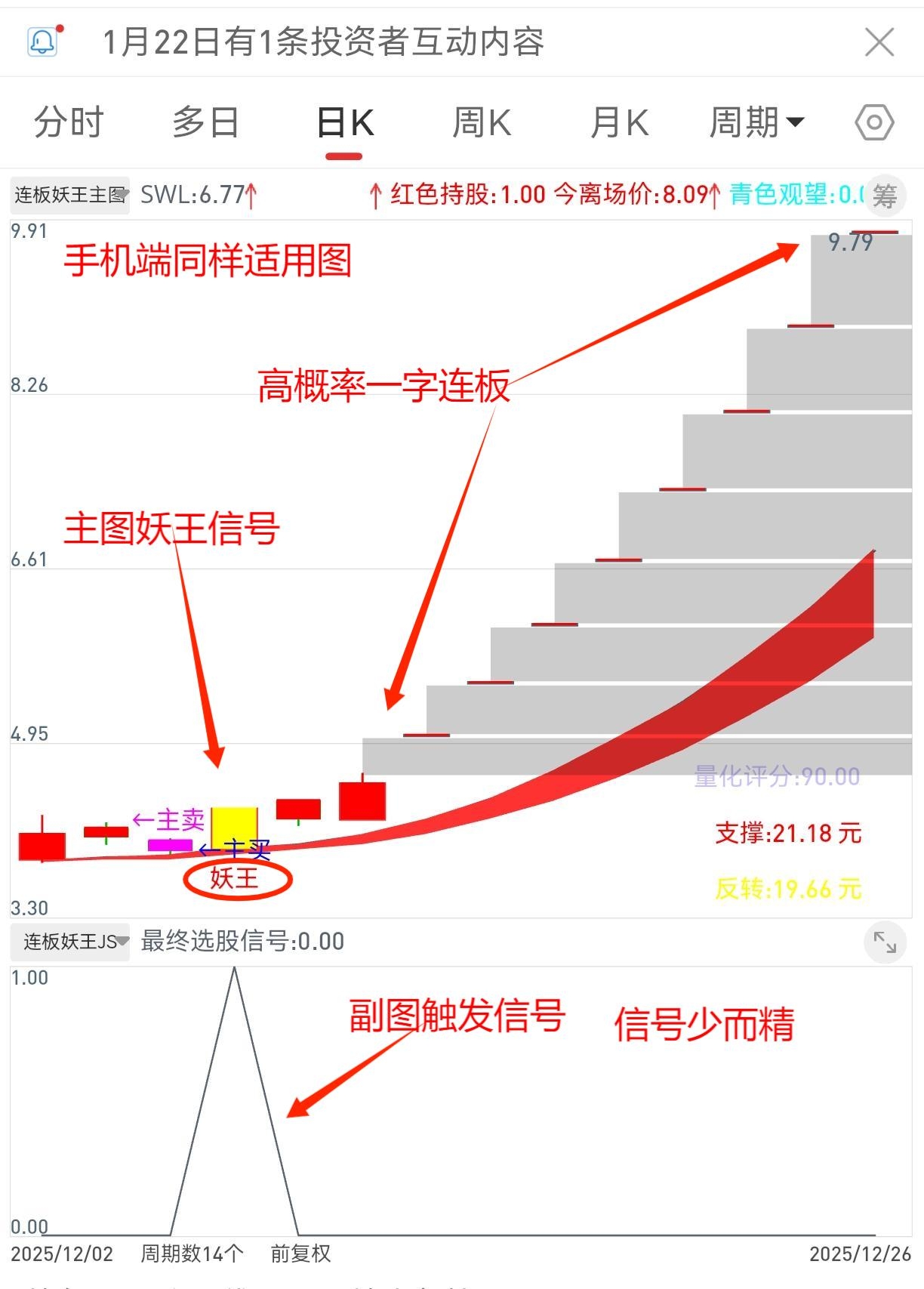Switch to the 分时 chart tab
Screen dimensions: 924x1289
[69, 122]
